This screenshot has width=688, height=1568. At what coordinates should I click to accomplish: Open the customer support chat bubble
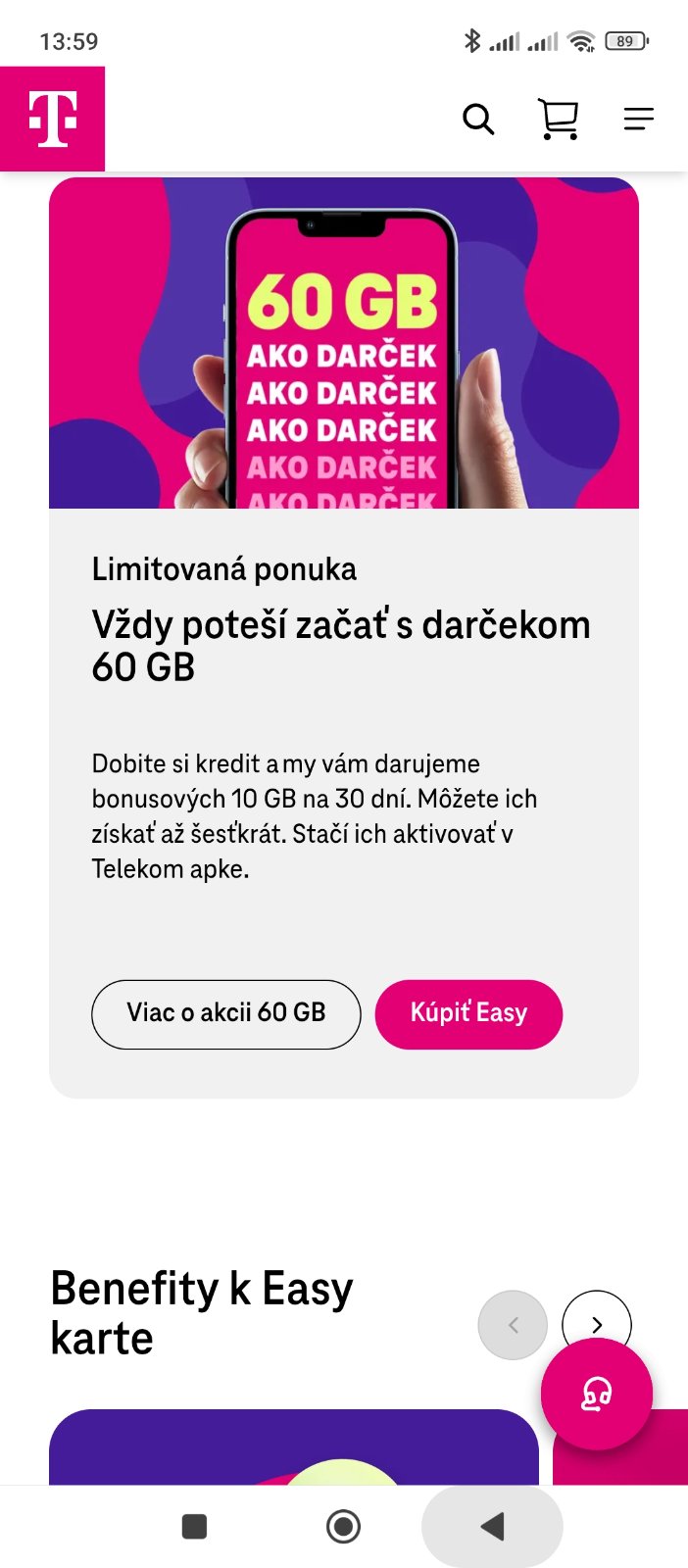point(596,1394)
